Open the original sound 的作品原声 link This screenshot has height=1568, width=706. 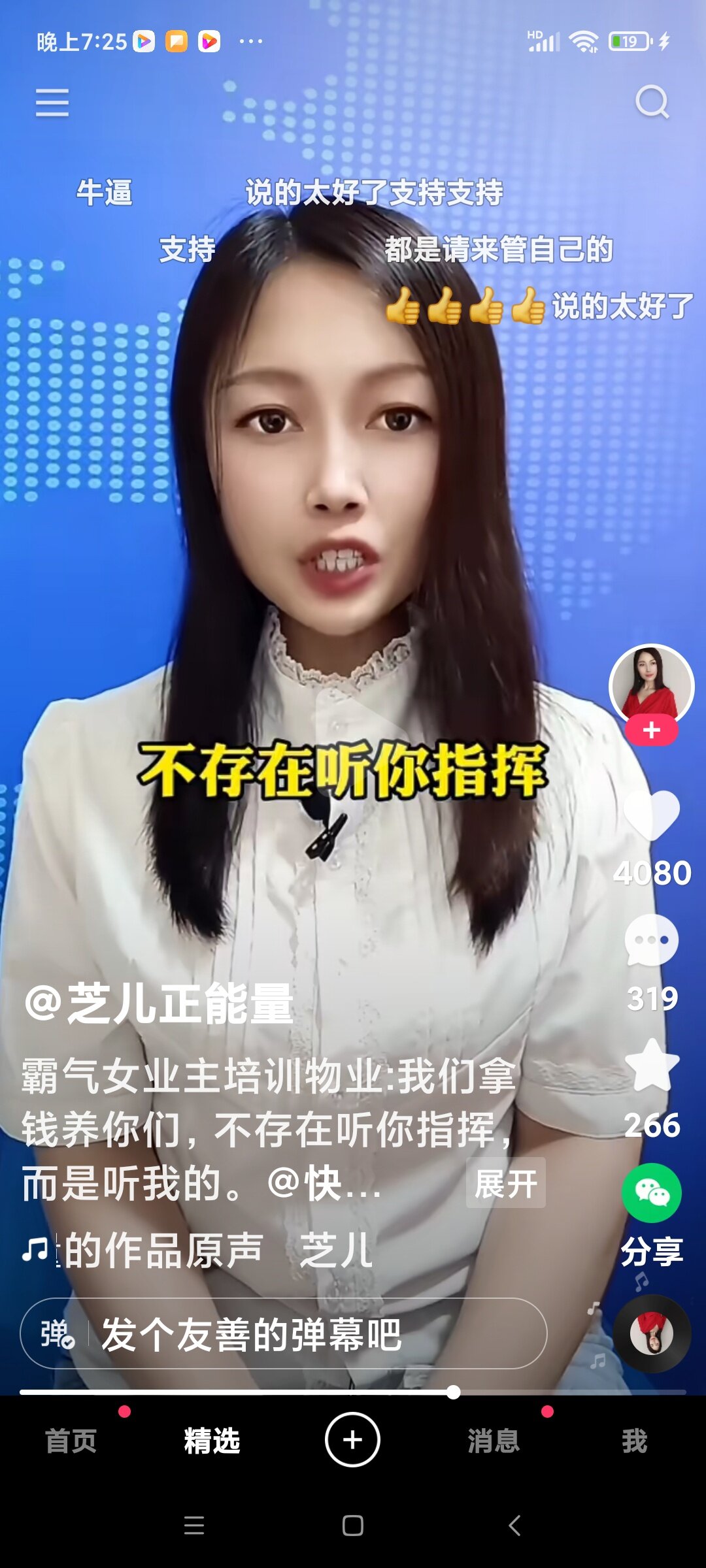tap(163, 1250)
